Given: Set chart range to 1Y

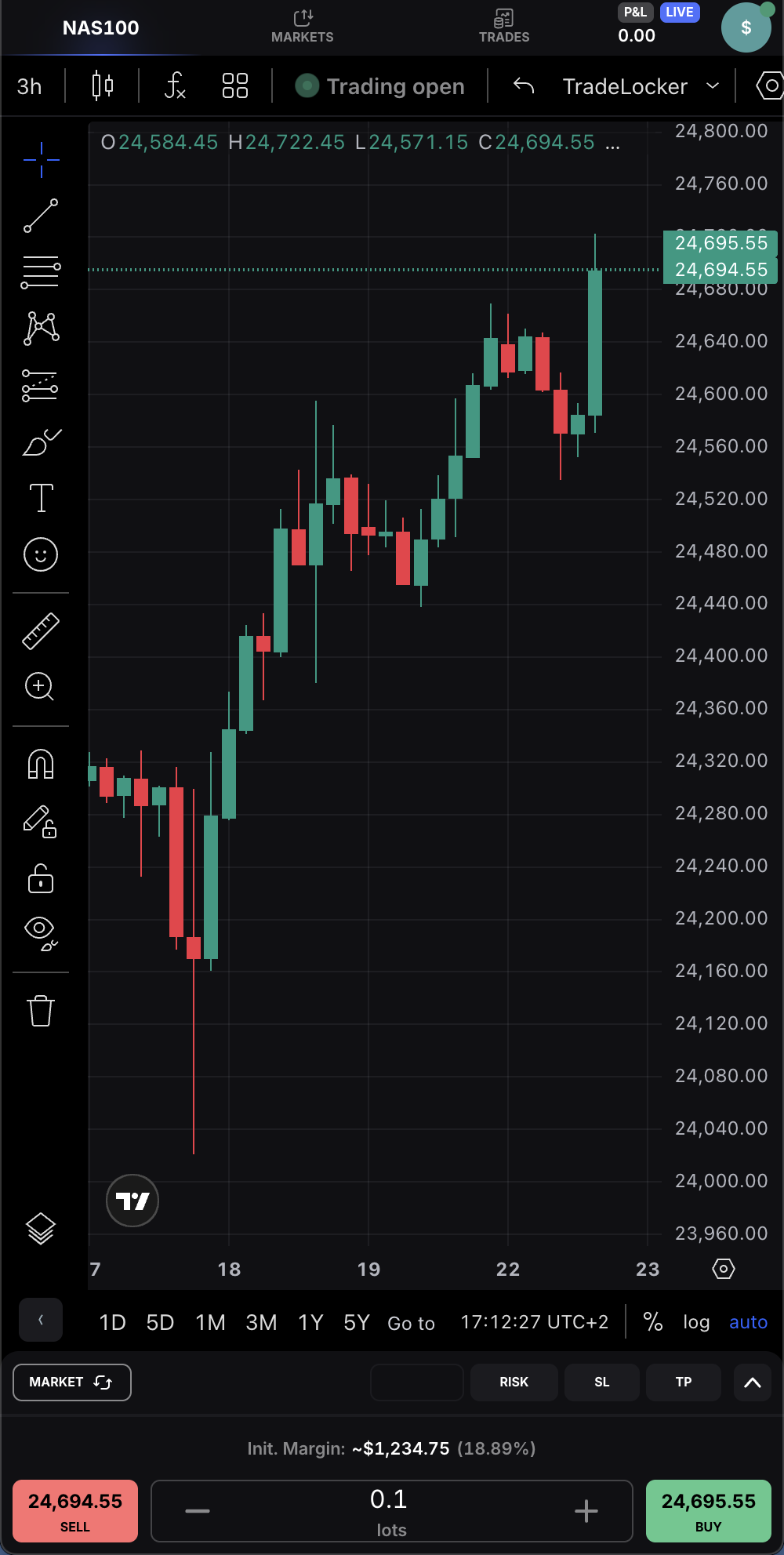Looking at the screenshot, I should 310,1323.
